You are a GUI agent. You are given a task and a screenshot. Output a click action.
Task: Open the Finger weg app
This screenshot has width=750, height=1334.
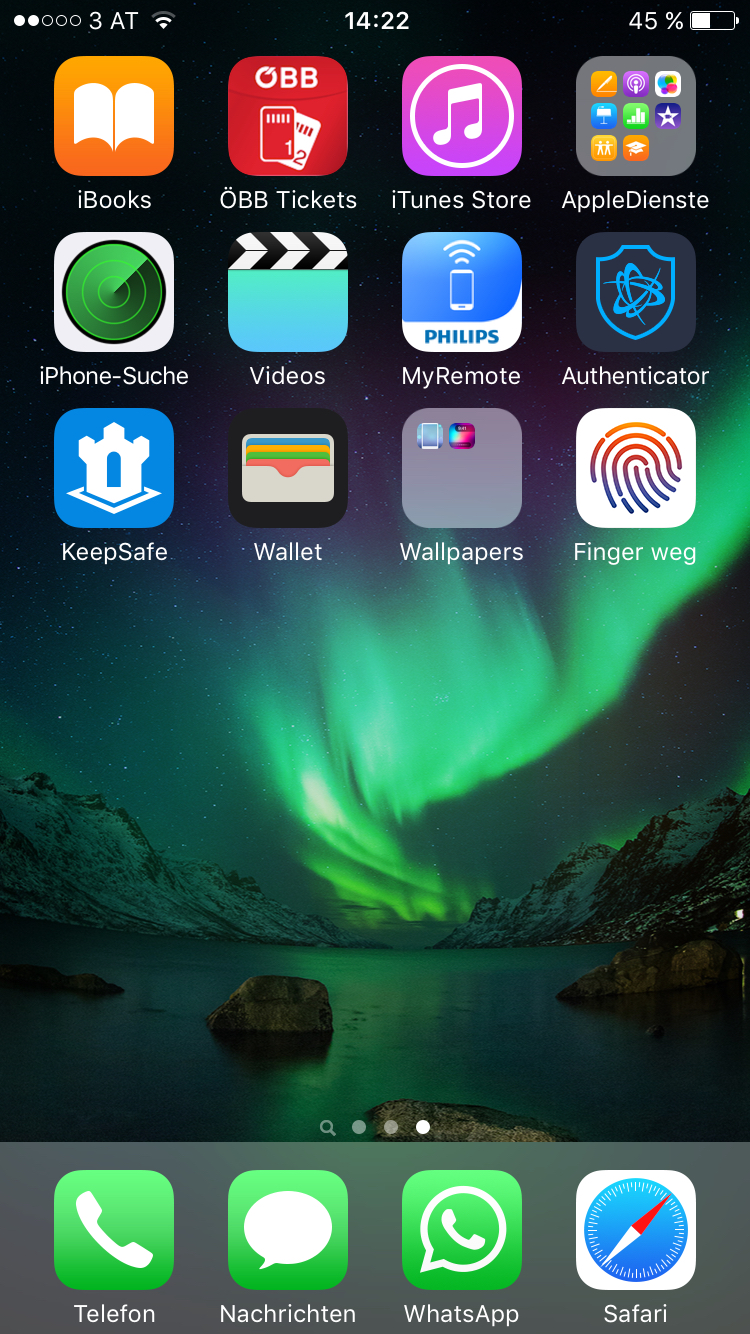pos(636,468)
